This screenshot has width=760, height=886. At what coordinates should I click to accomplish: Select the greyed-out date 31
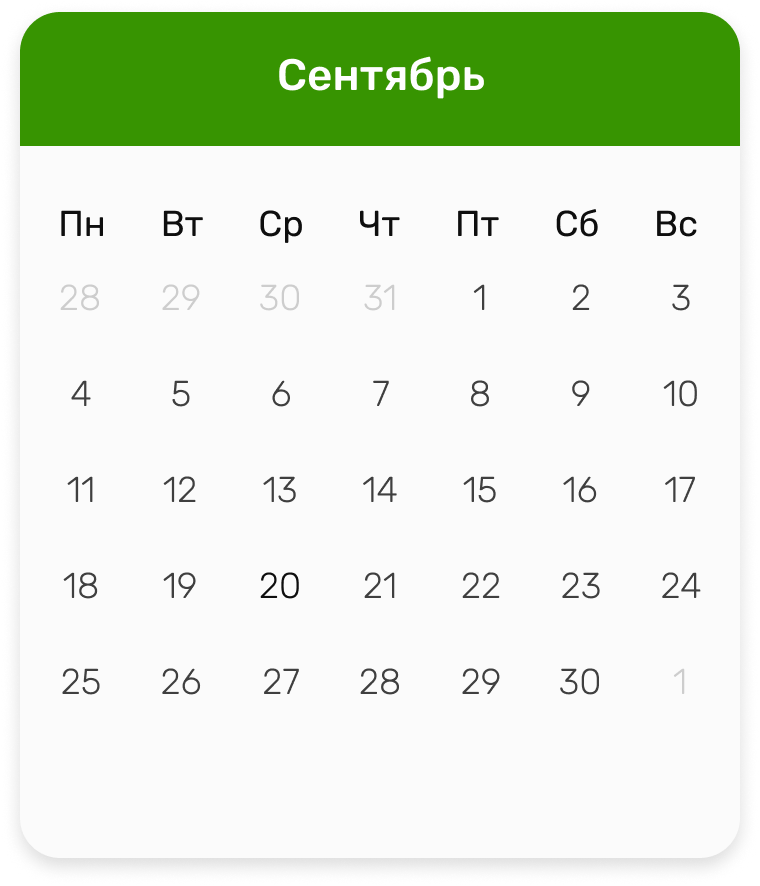point(380,298)
